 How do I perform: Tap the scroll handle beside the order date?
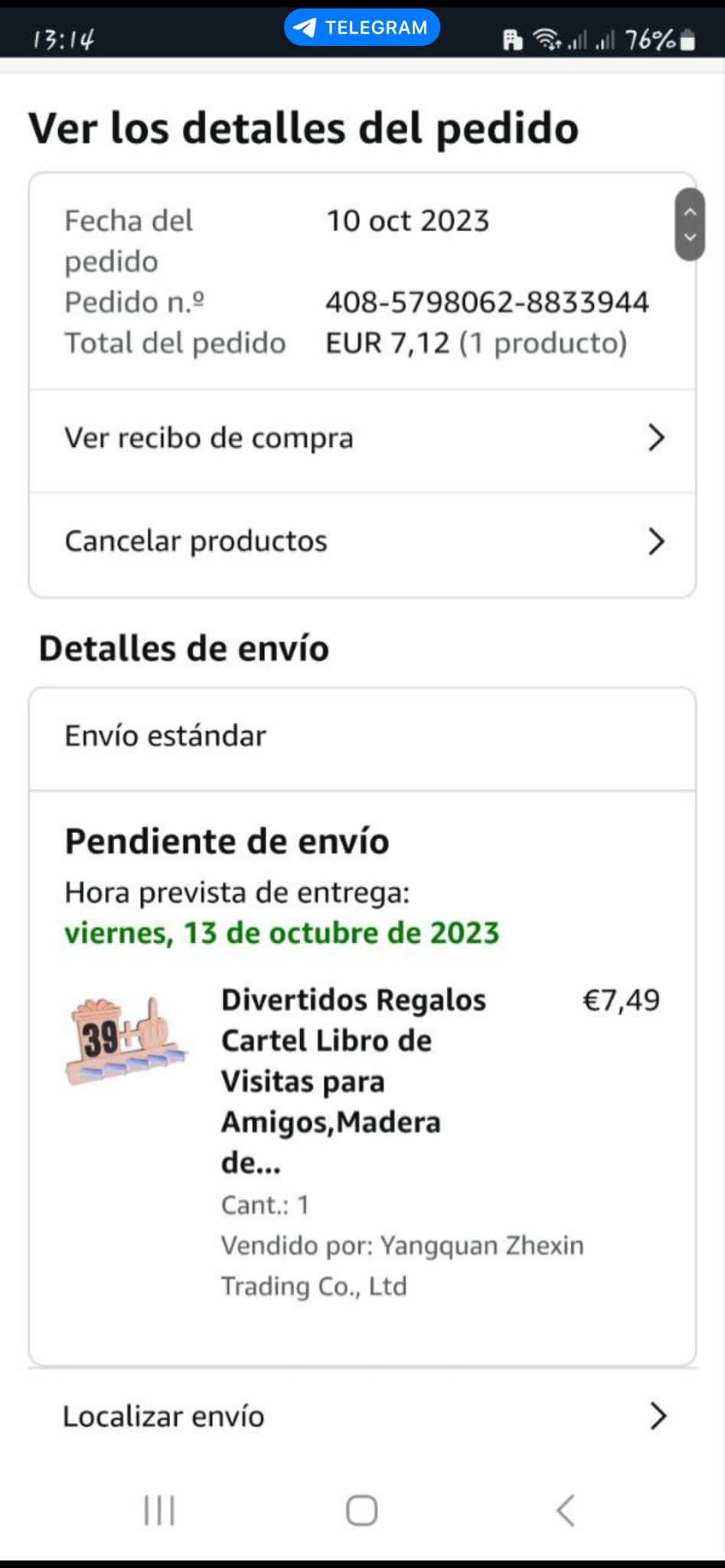pos(689,224)
